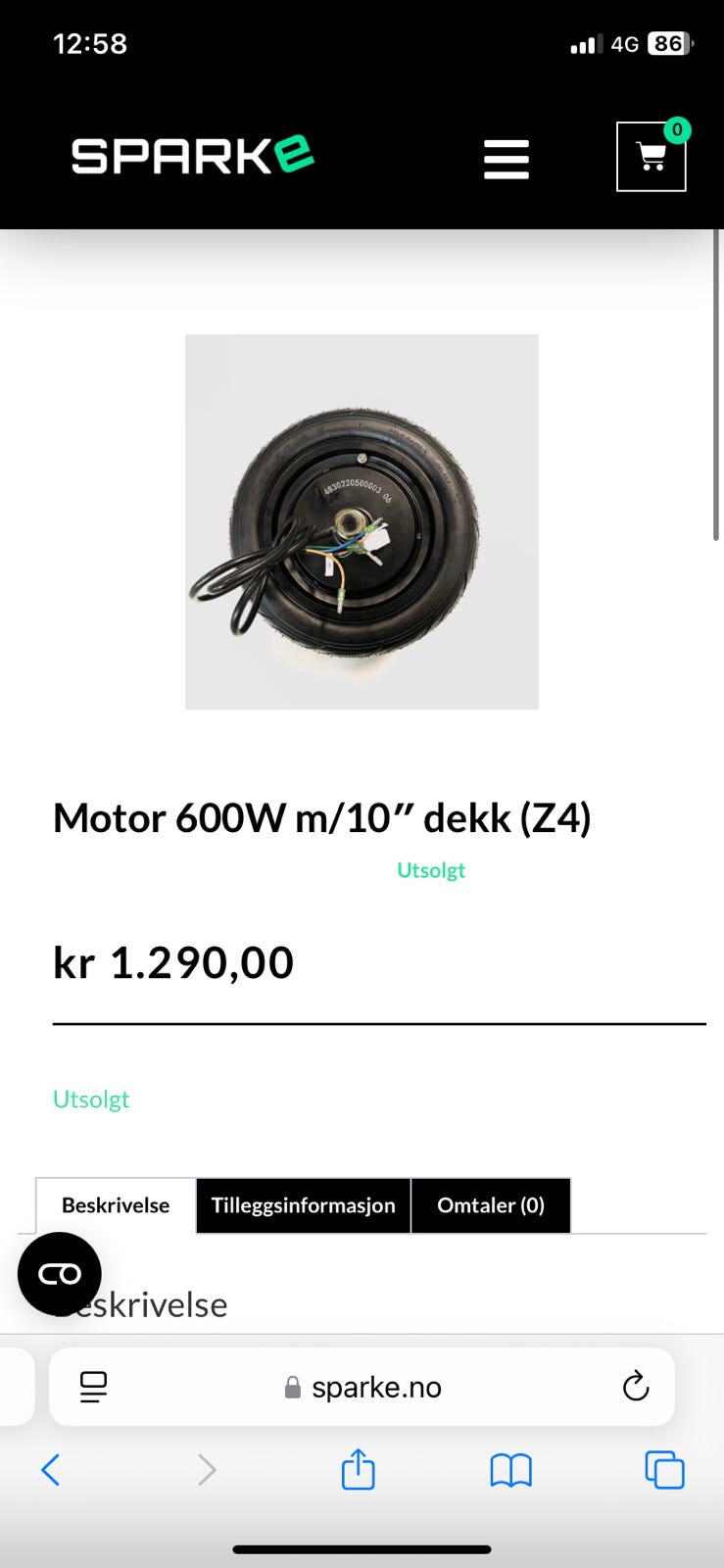Open the shopping cart
This screenshot has height=1568, width=724.
pyautogui.click(x=651, y=157)
